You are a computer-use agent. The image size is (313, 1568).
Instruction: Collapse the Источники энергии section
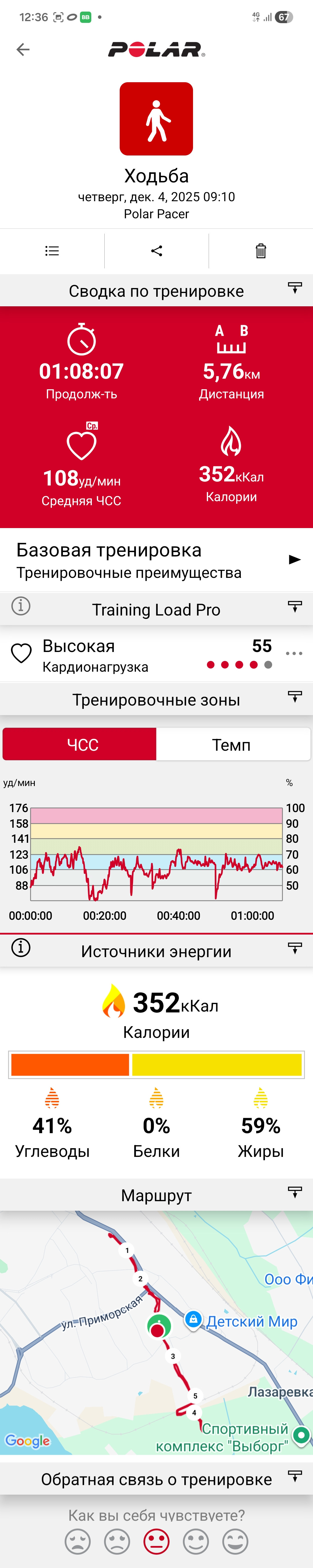295,948
